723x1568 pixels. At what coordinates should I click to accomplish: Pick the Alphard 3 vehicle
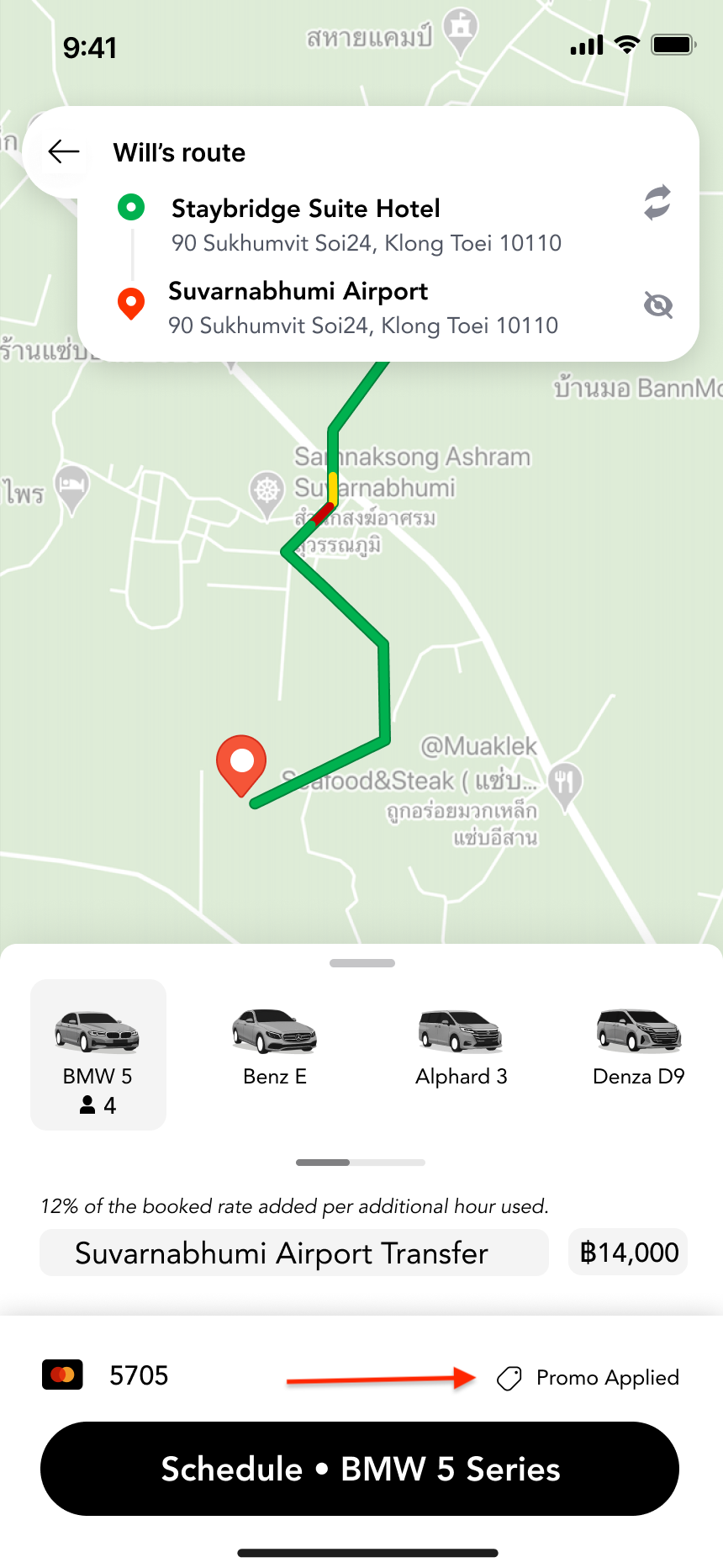tap(461, 1047)
